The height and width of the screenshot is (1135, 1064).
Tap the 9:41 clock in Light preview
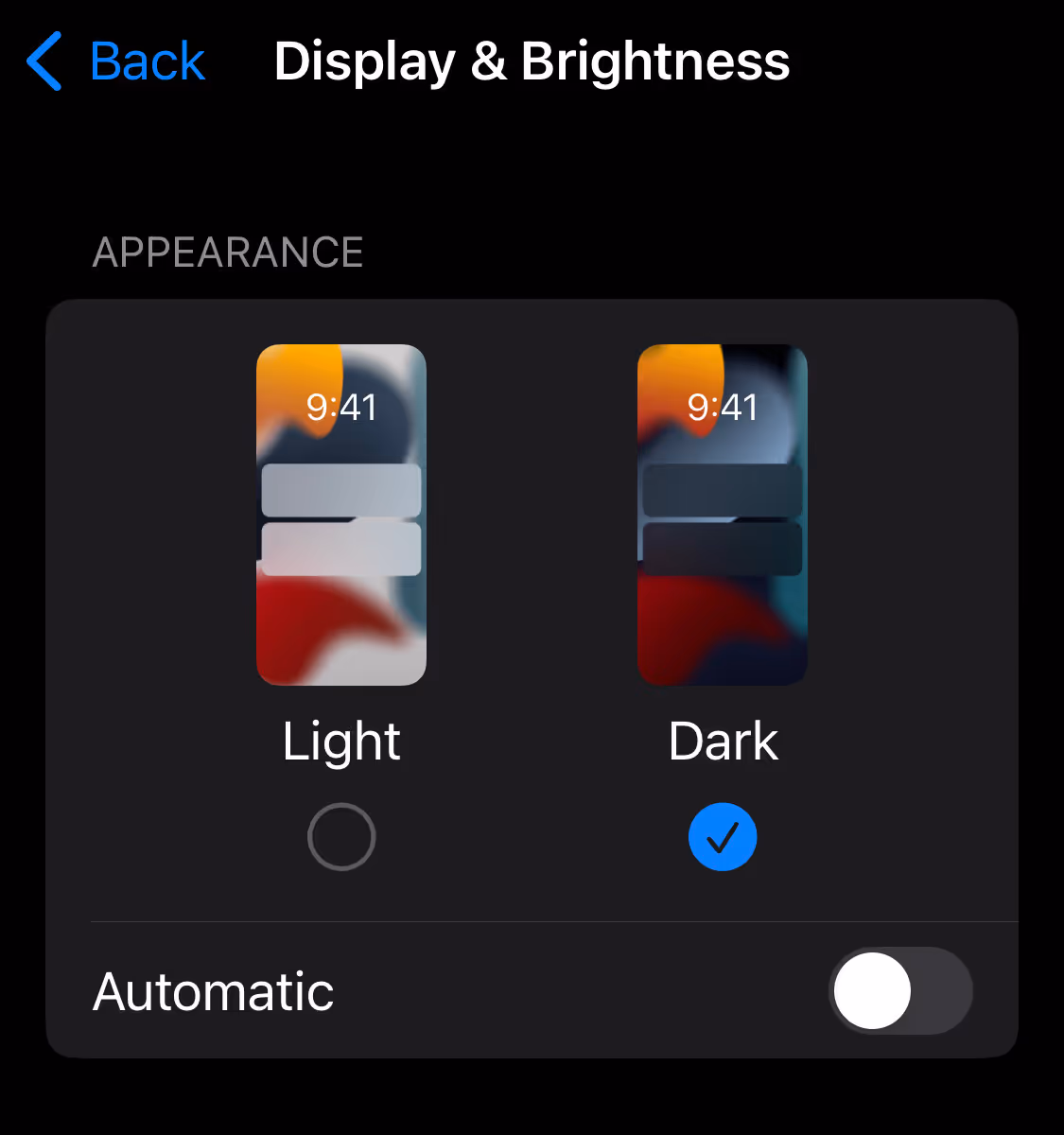pos(340,407)
